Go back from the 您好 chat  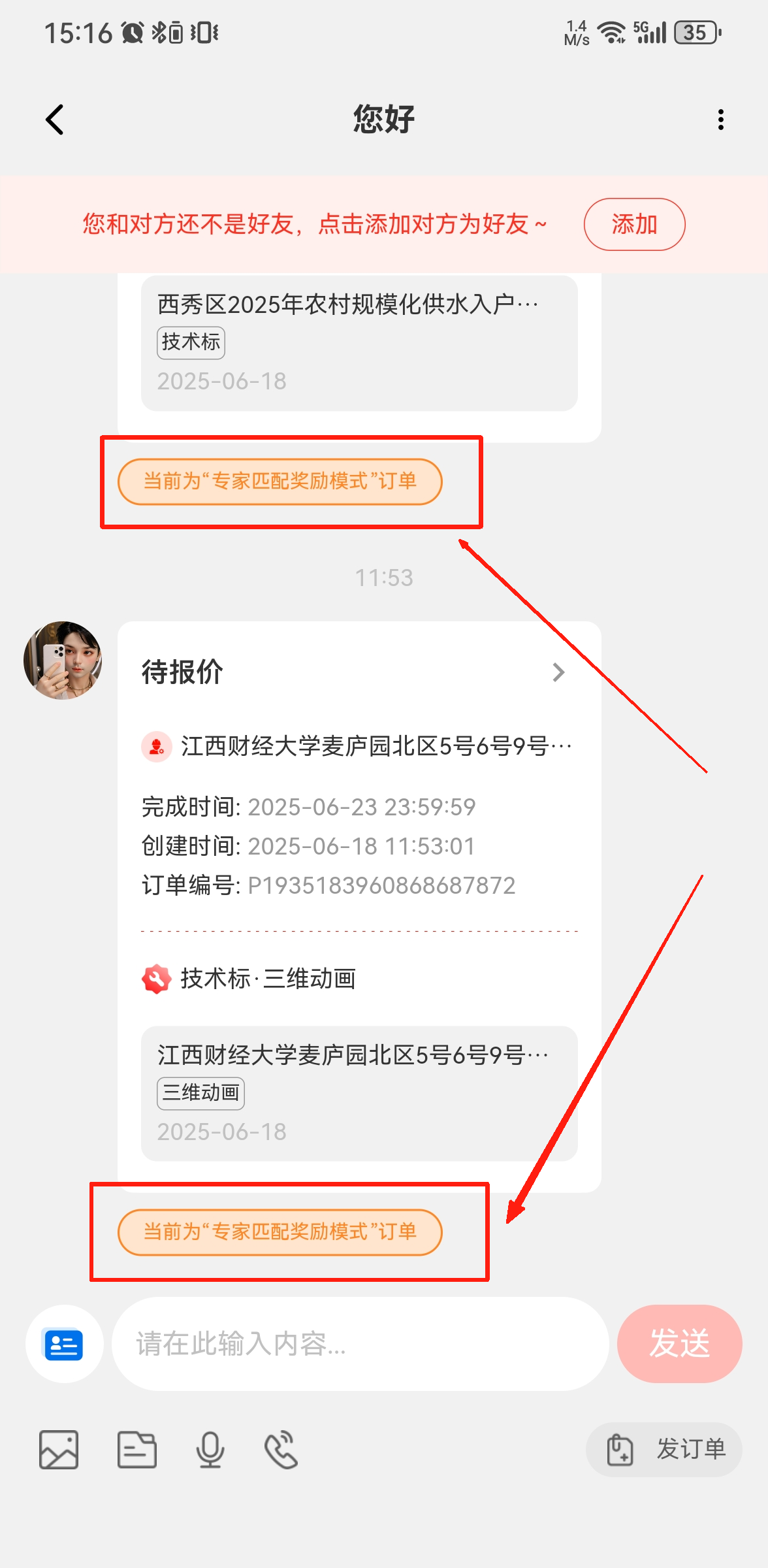[56, 120]
